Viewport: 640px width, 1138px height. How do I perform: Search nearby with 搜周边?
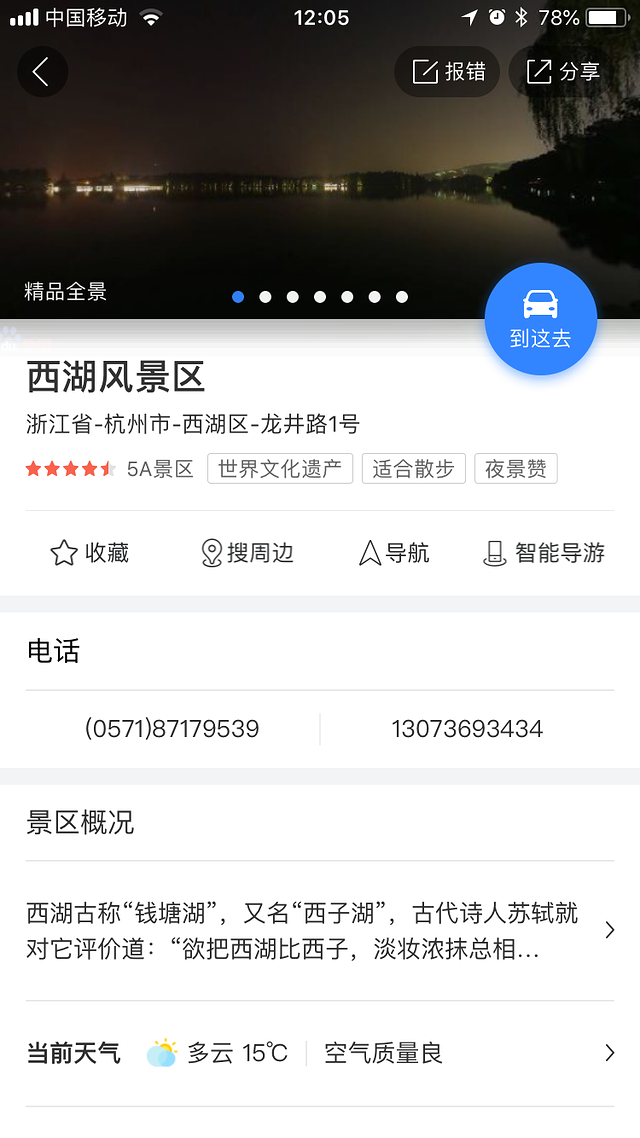(247, 553)
